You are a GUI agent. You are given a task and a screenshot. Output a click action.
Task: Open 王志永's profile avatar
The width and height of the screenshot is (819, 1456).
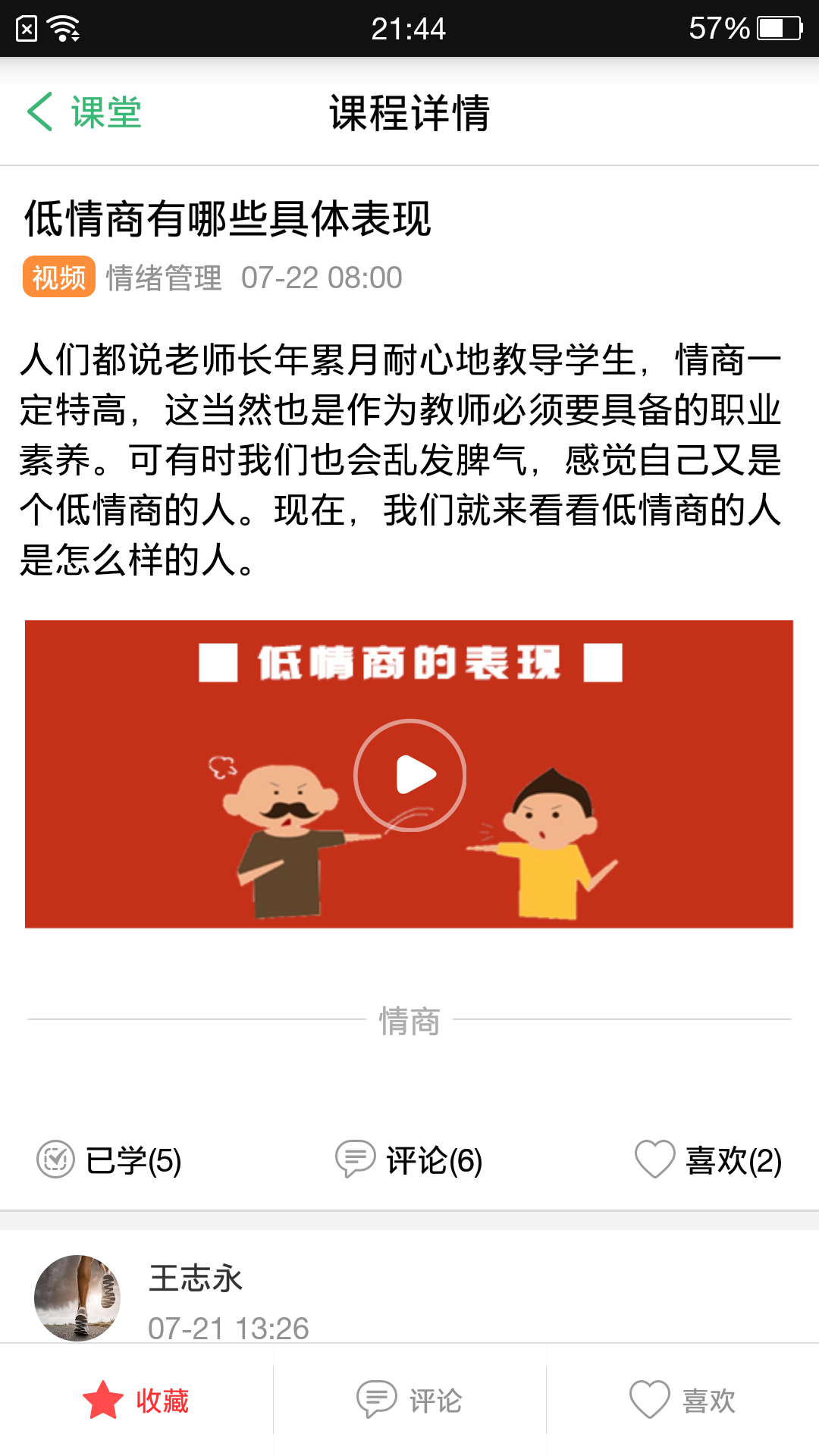click(x=77, y=1298)
